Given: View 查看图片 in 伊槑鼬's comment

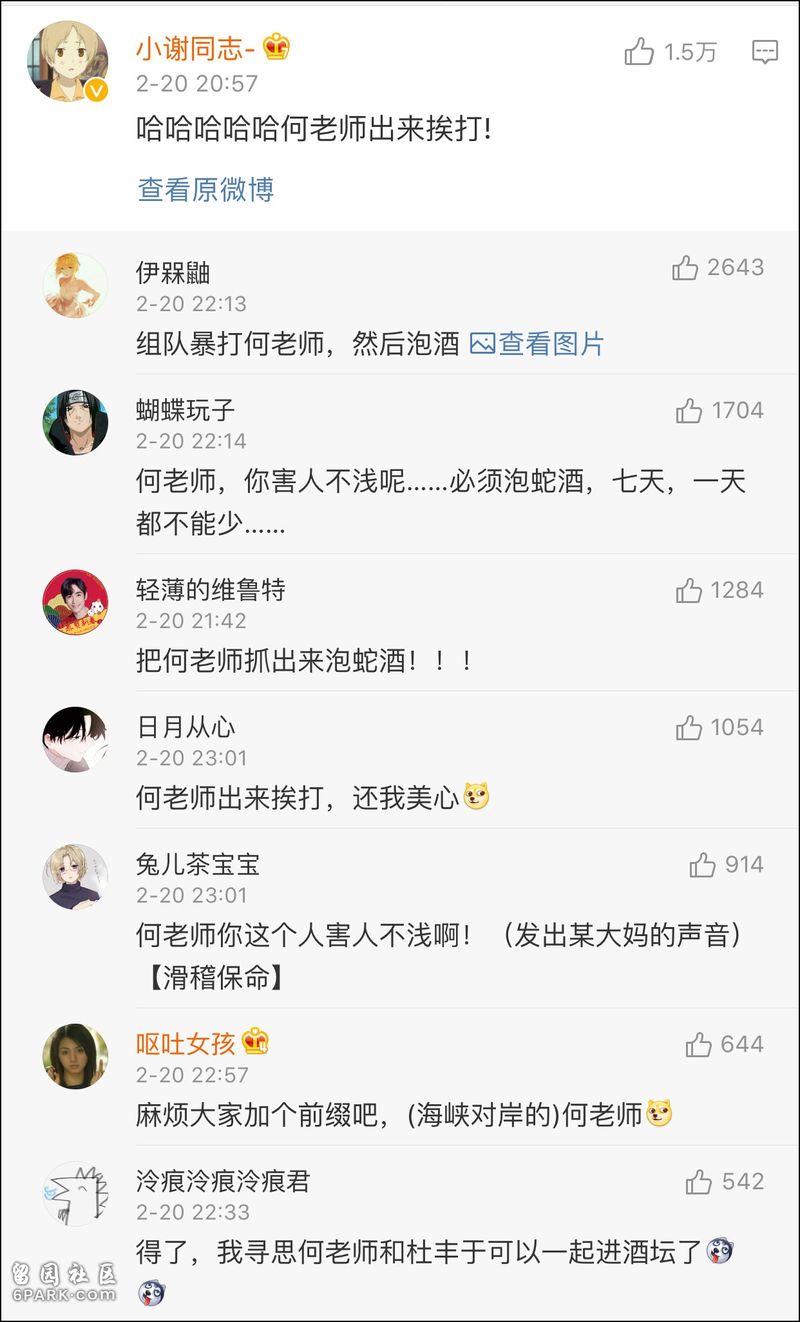Looking at the screenshot, I should pos(538,345).
